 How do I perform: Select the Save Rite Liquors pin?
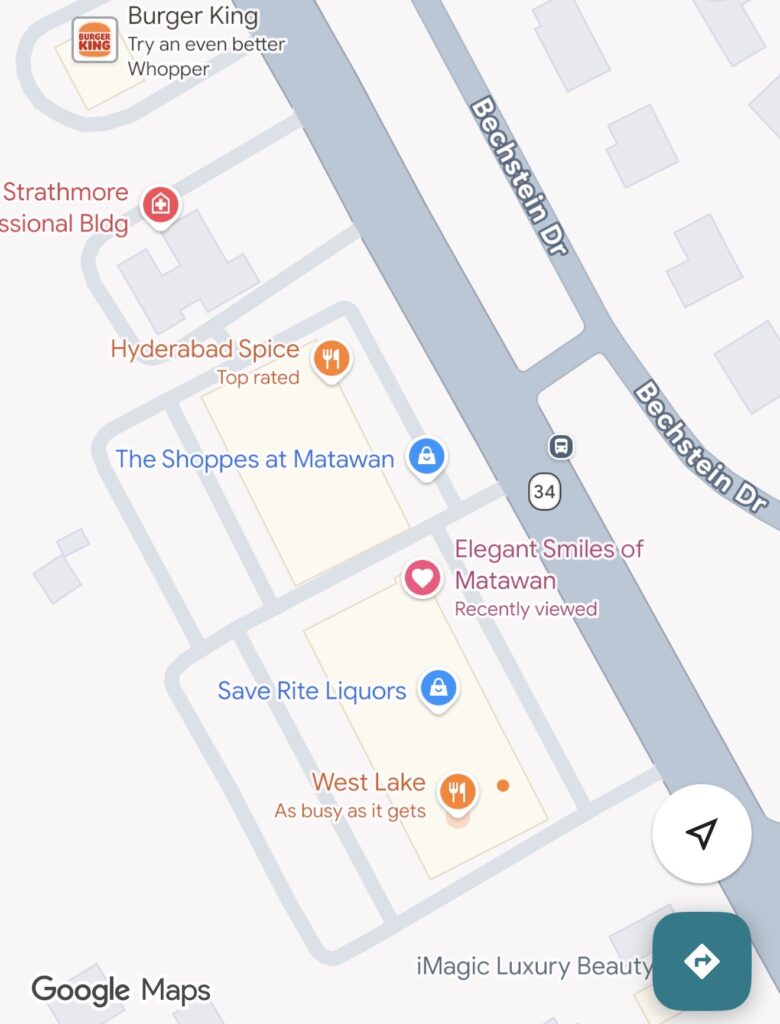(x=438, y=688)
